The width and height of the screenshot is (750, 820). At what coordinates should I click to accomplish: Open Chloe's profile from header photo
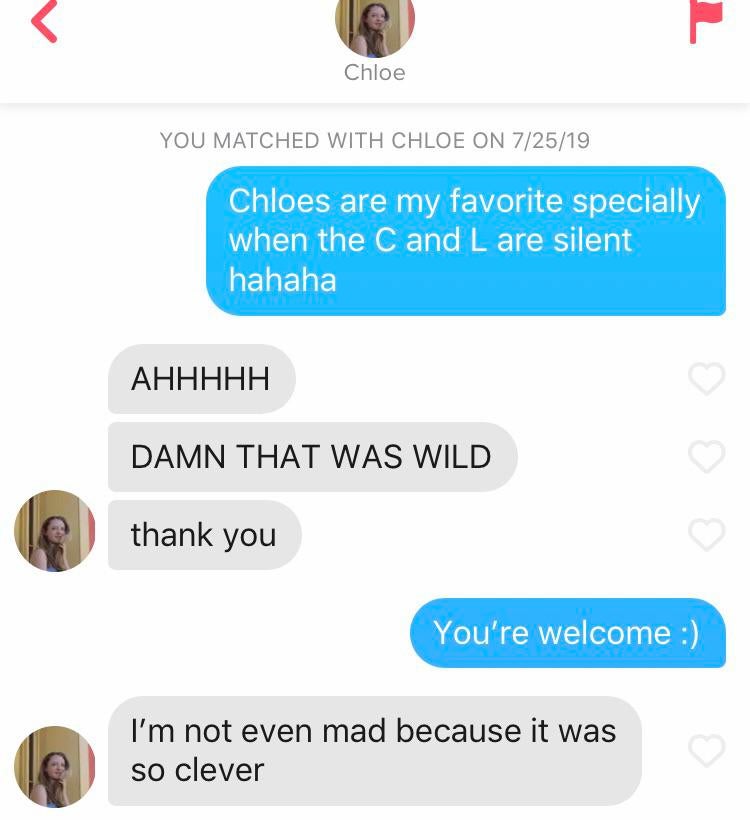[375, 25]
